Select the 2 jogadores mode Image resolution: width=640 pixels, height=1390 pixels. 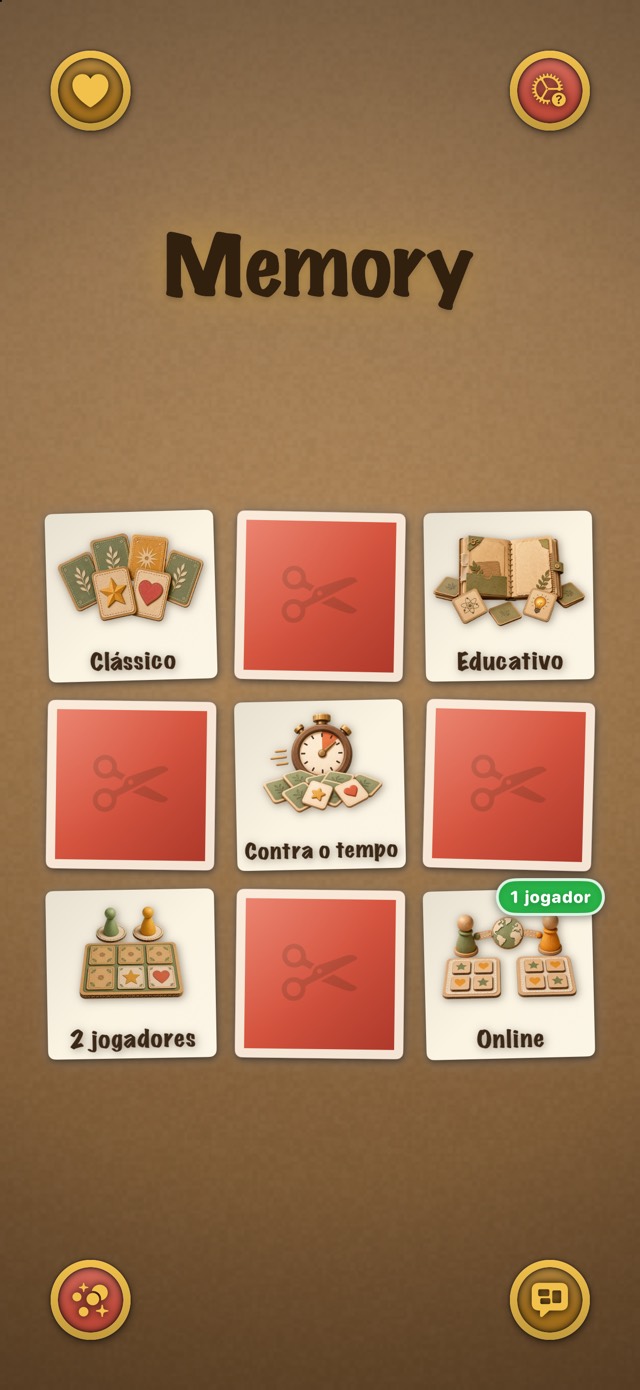(131, 974)
